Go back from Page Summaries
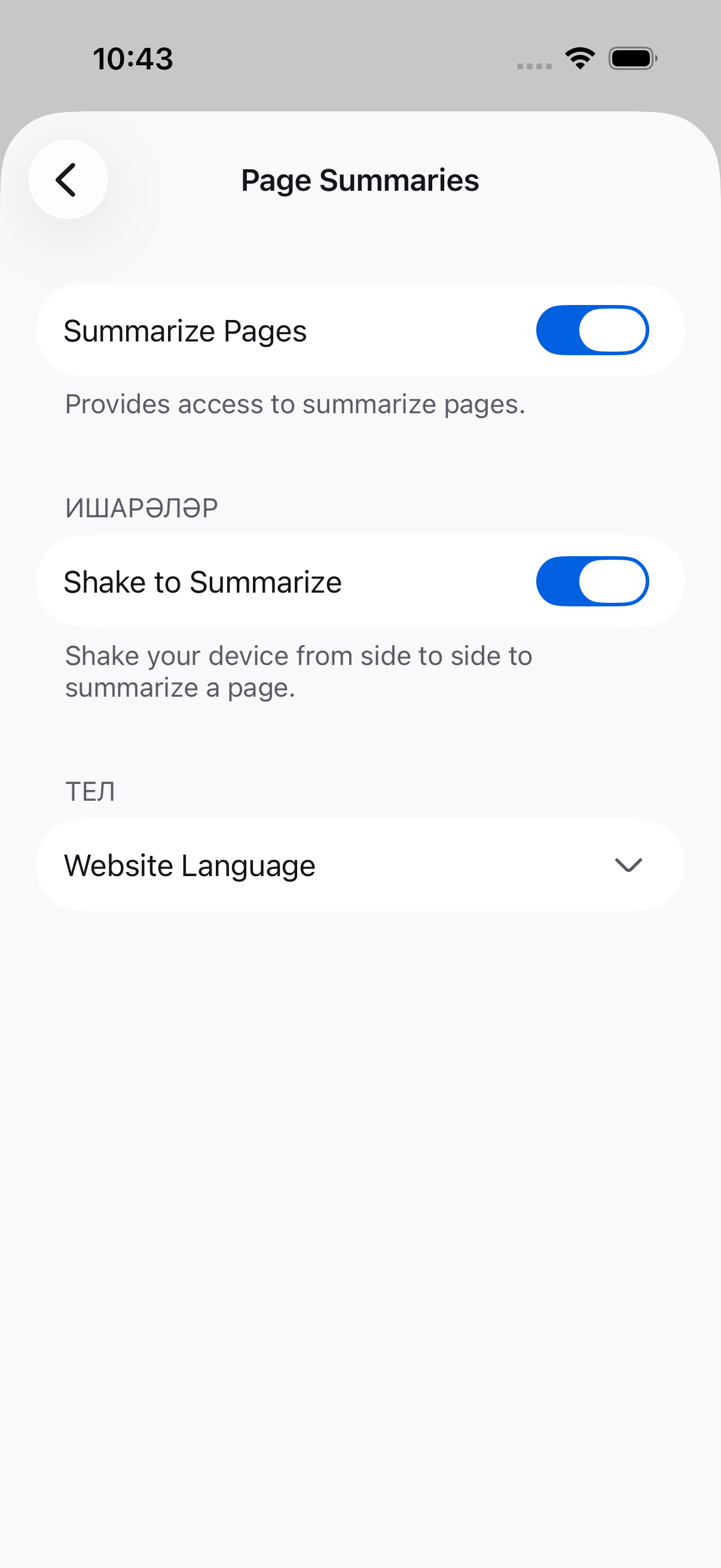721x1568 pixels. point(68,179)
